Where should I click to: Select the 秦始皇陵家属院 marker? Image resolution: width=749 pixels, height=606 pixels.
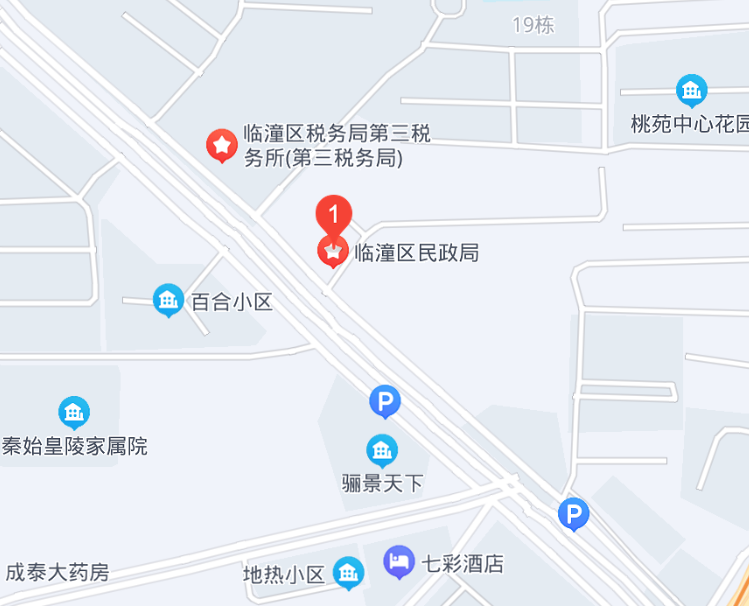[74, 412]
